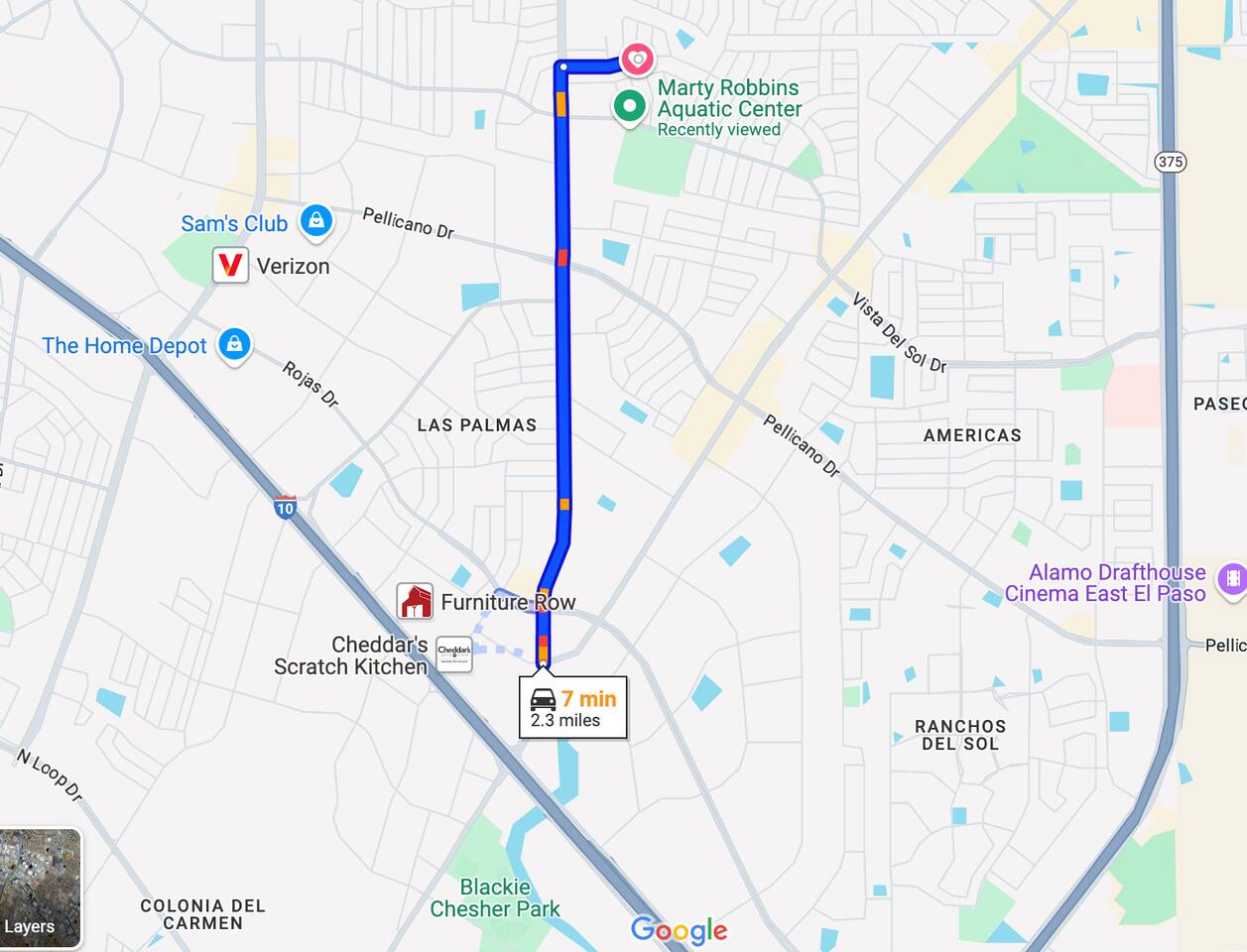
Task: Select The Home Depot place marker
Action: click(x=234, y=345)
